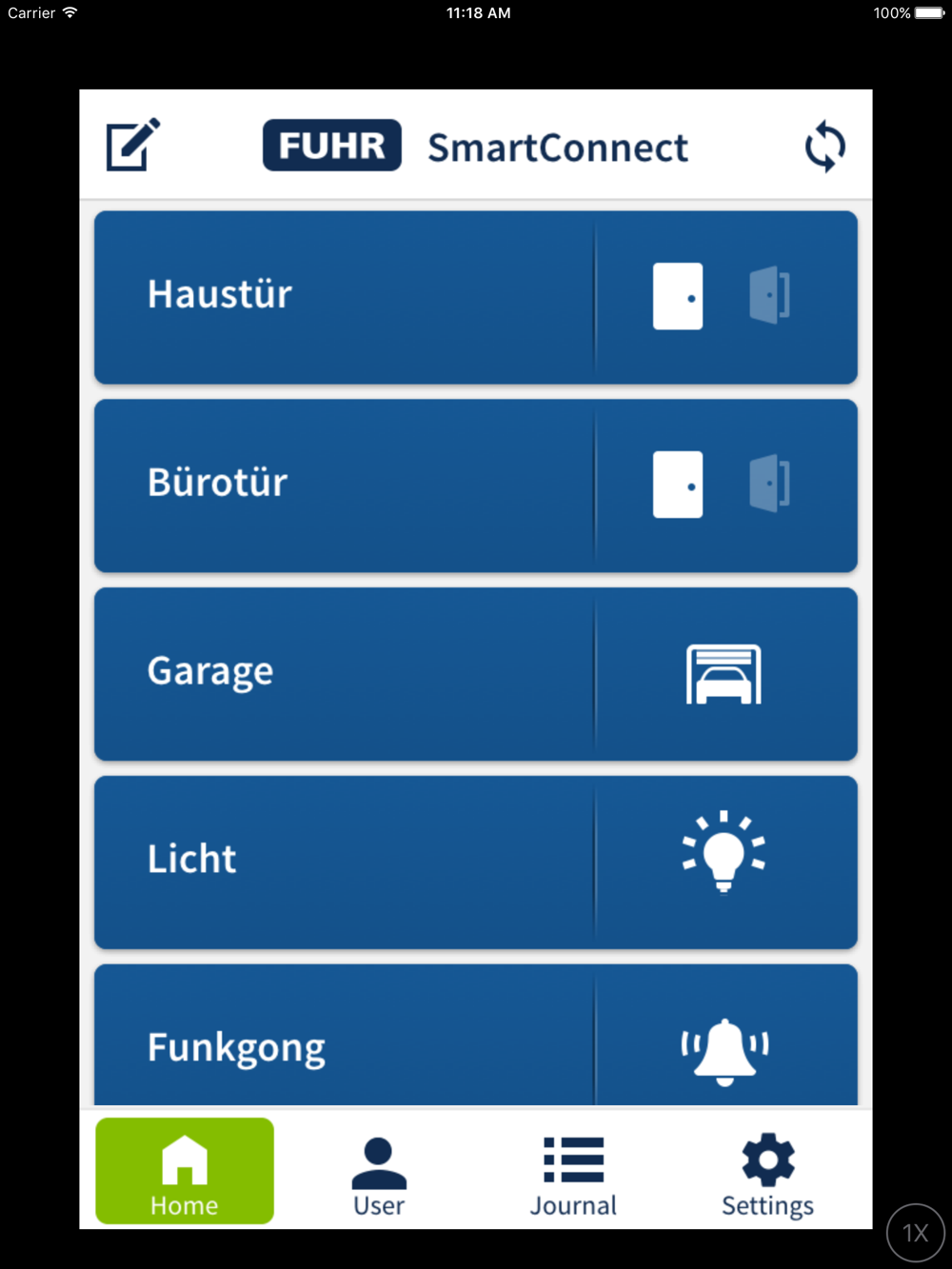Screen dimensions: 952x1269
Task: Tap the closed door icon for Bürotür
Action: (678, 485)
